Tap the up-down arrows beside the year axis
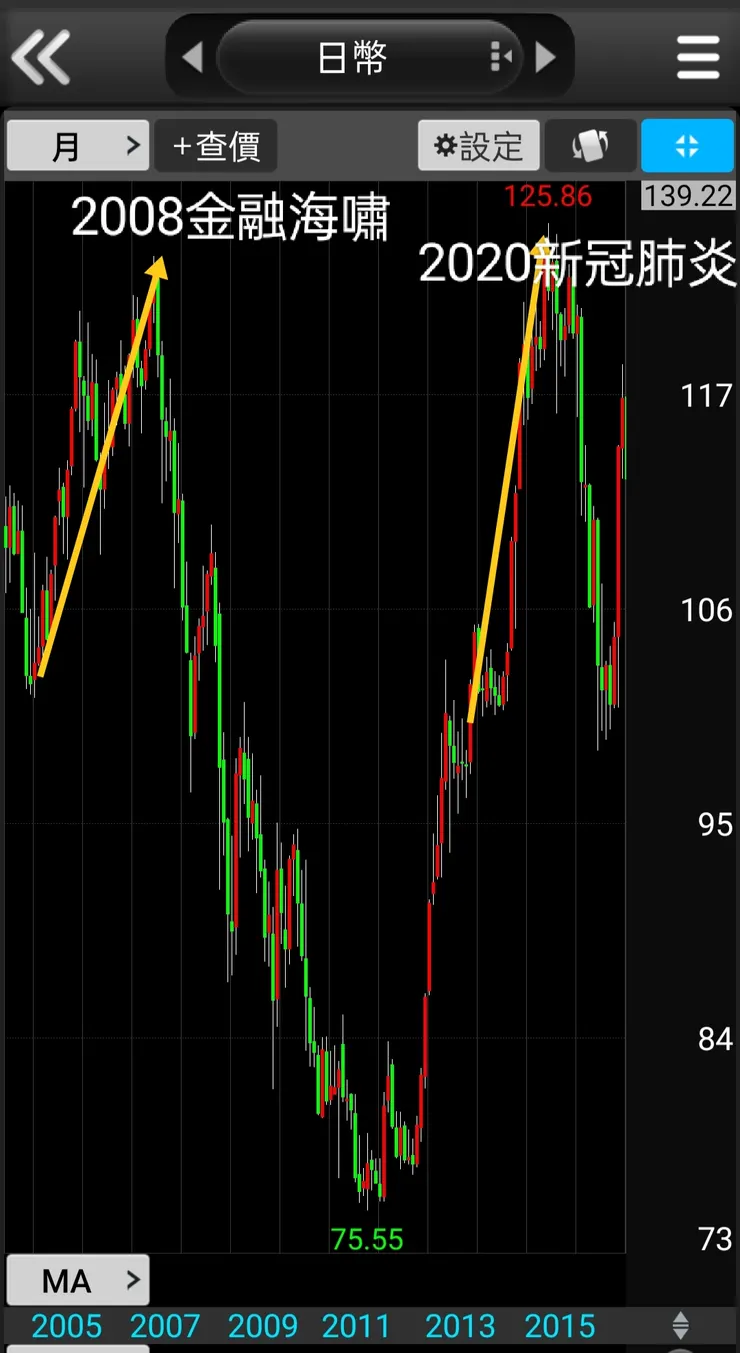Image resolution: width=740 pixels, height=1353 pixels. coord(681,1326)
